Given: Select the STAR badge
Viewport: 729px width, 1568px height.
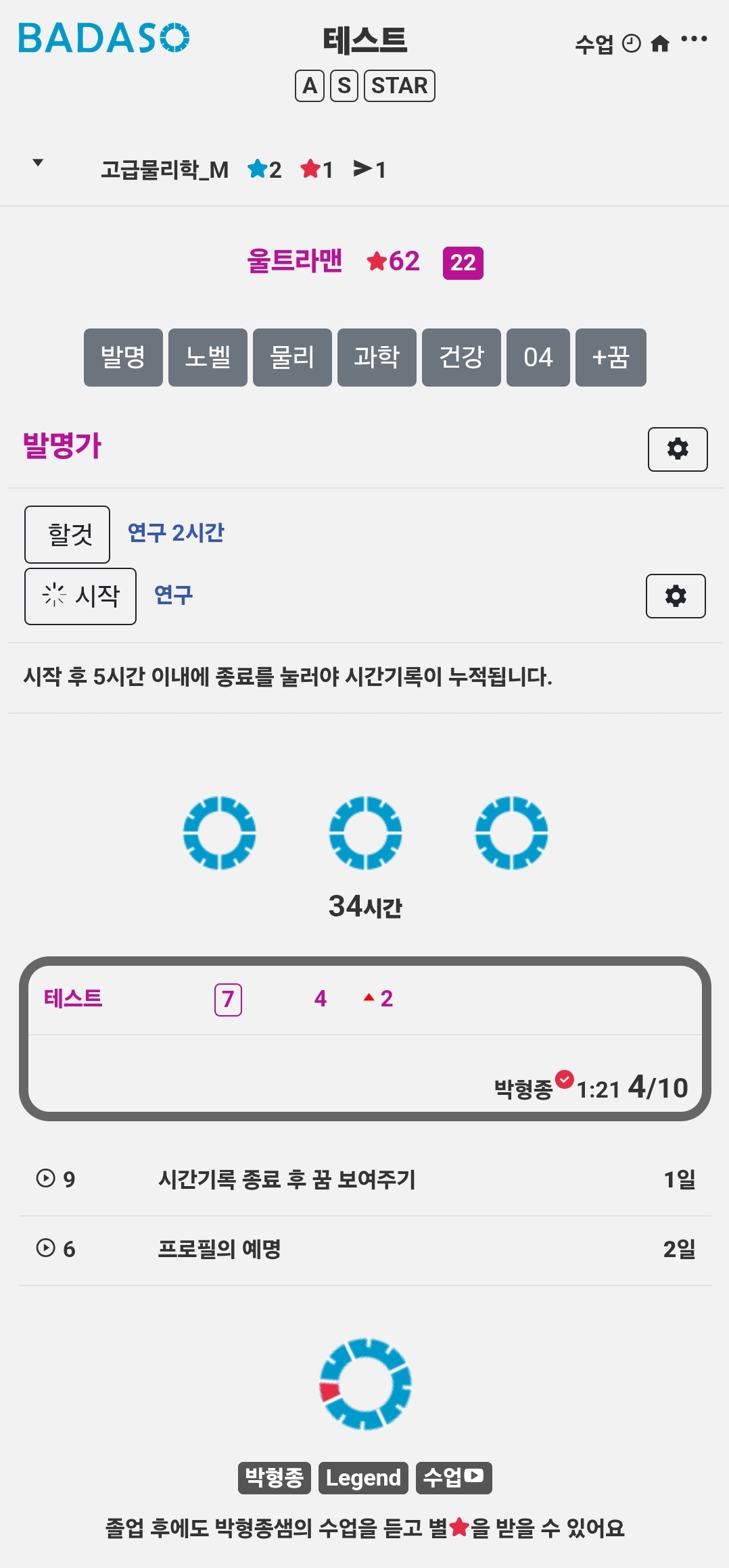Looking at the screenshot, I should (x=400, y=86).
